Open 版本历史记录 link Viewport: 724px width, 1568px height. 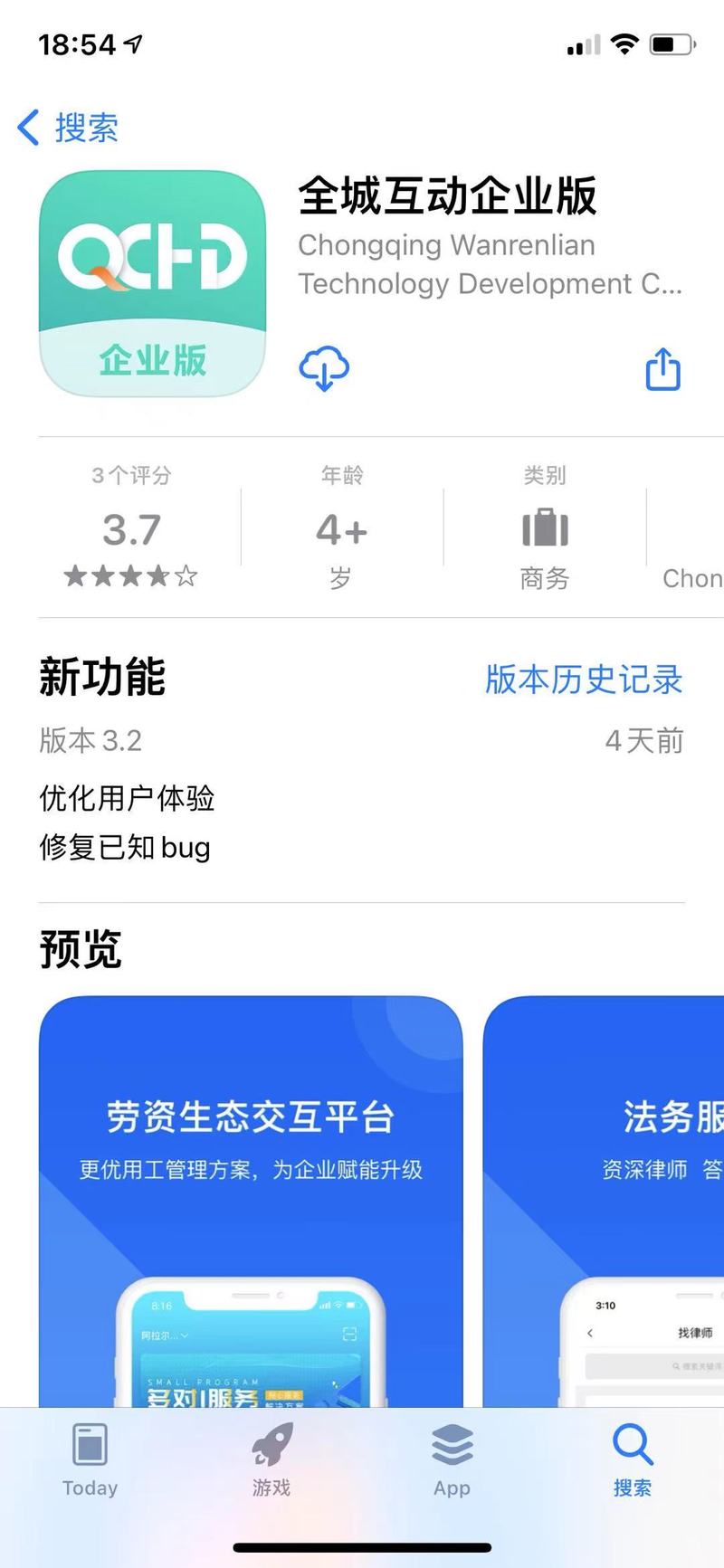coord(584,679)
